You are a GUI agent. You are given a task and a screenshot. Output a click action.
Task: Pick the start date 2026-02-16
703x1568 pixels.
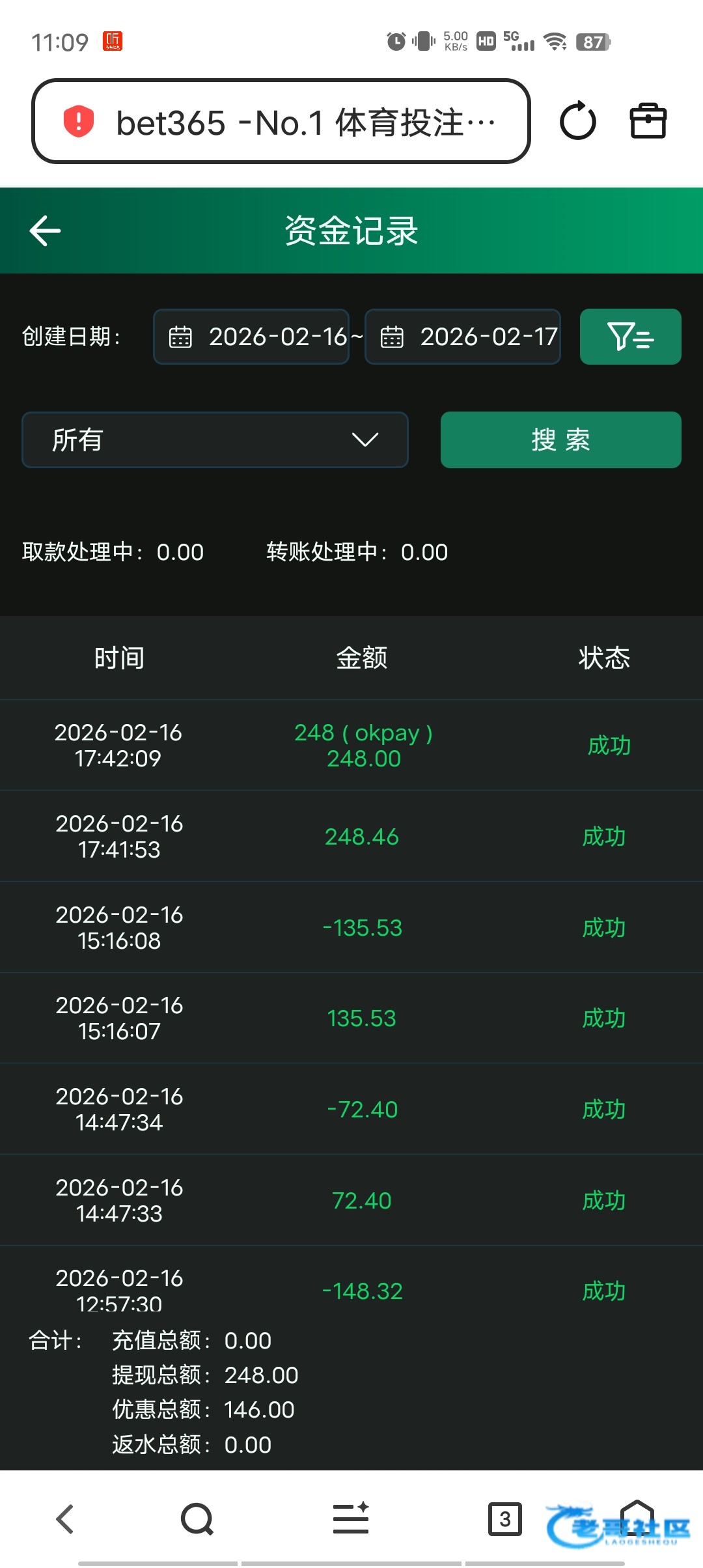tap(251, 337)
